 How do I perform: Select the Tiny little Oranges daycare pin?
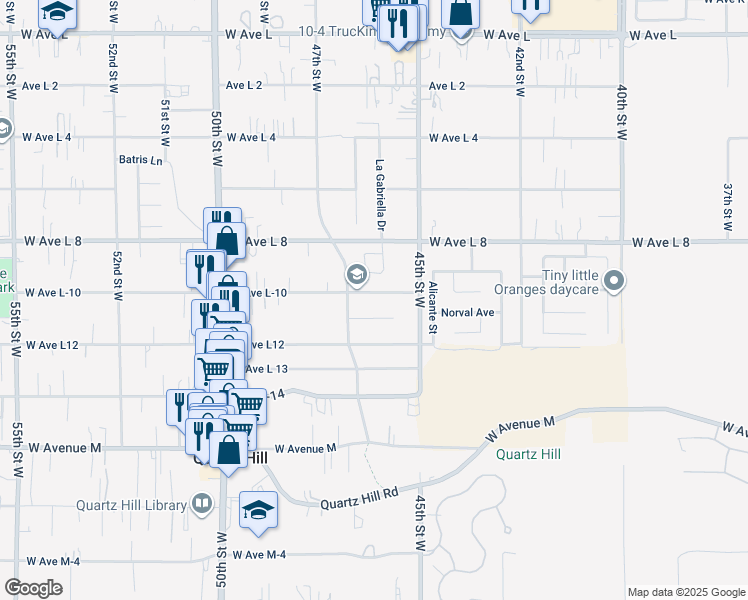[x=614, y=280]
